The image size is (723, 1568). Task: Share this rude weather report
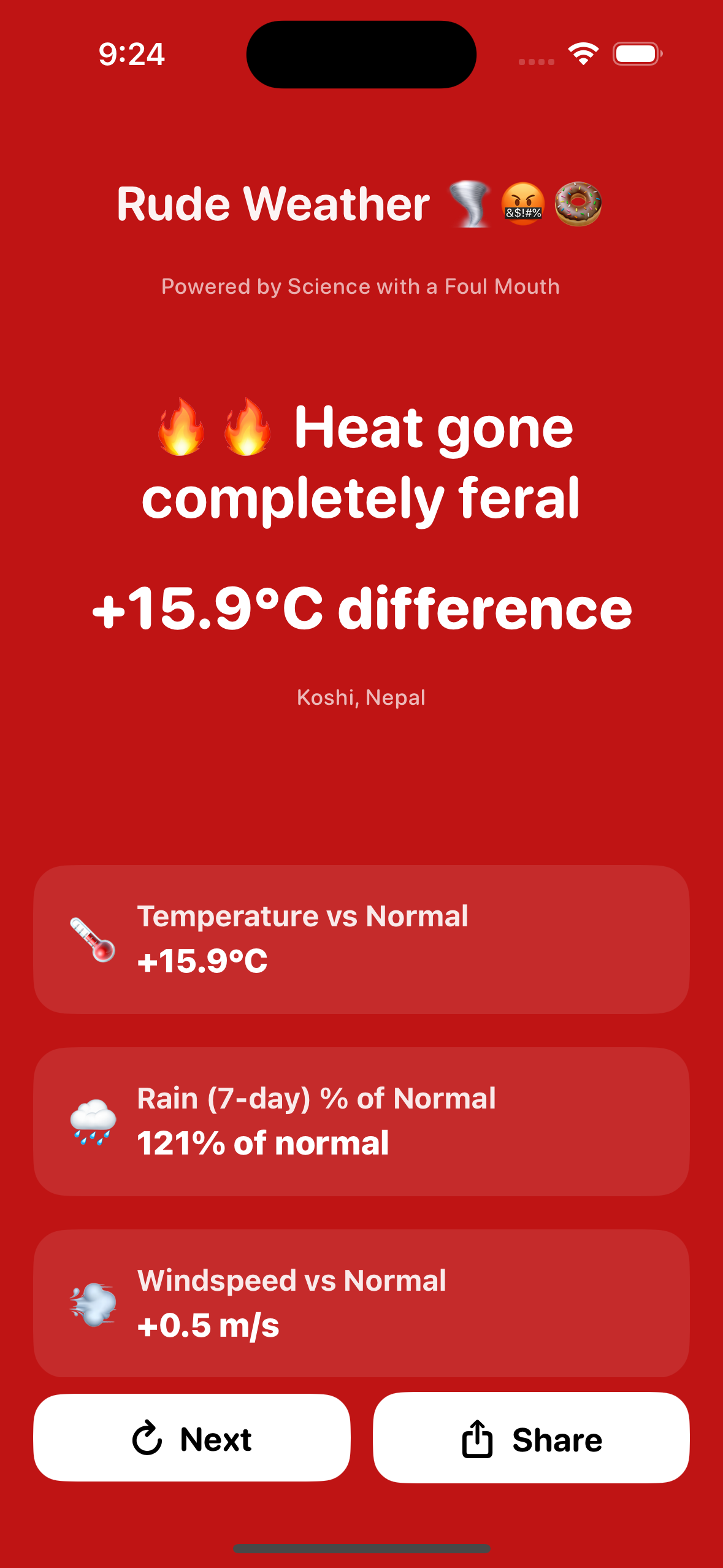point(531,1439)
